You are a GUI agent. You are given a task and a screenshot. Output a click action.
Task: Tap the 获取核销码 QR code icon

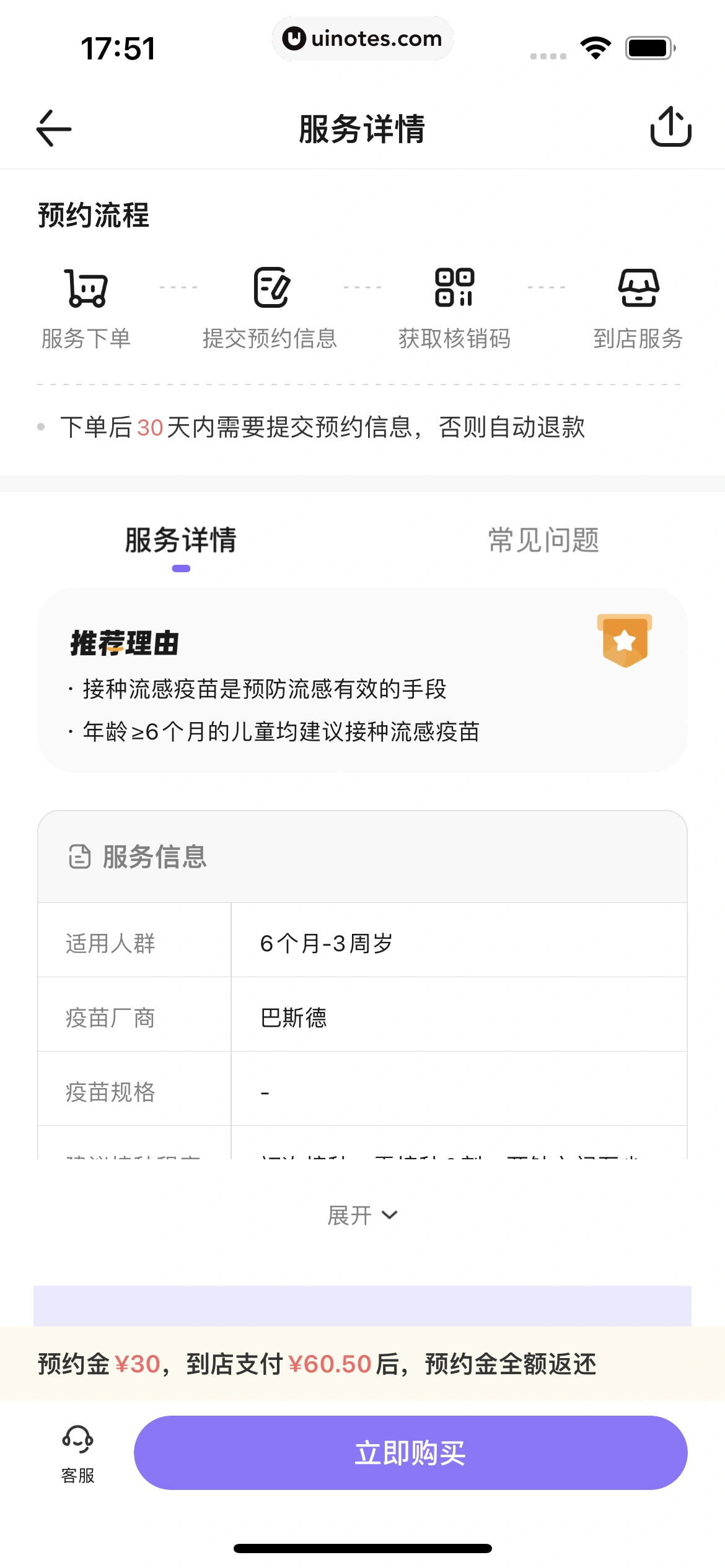454,289
